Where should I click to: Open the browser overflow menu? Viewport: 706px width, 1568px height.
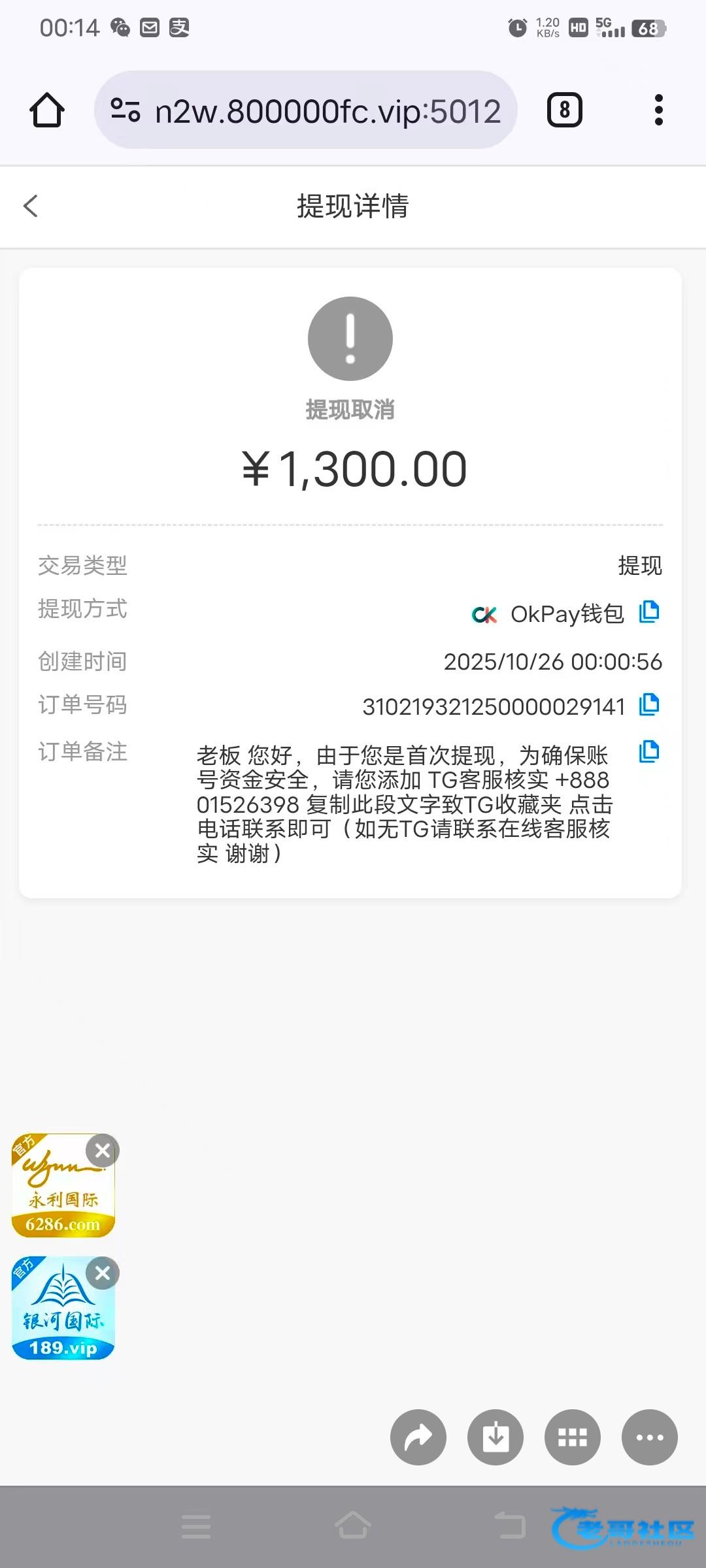658,110
